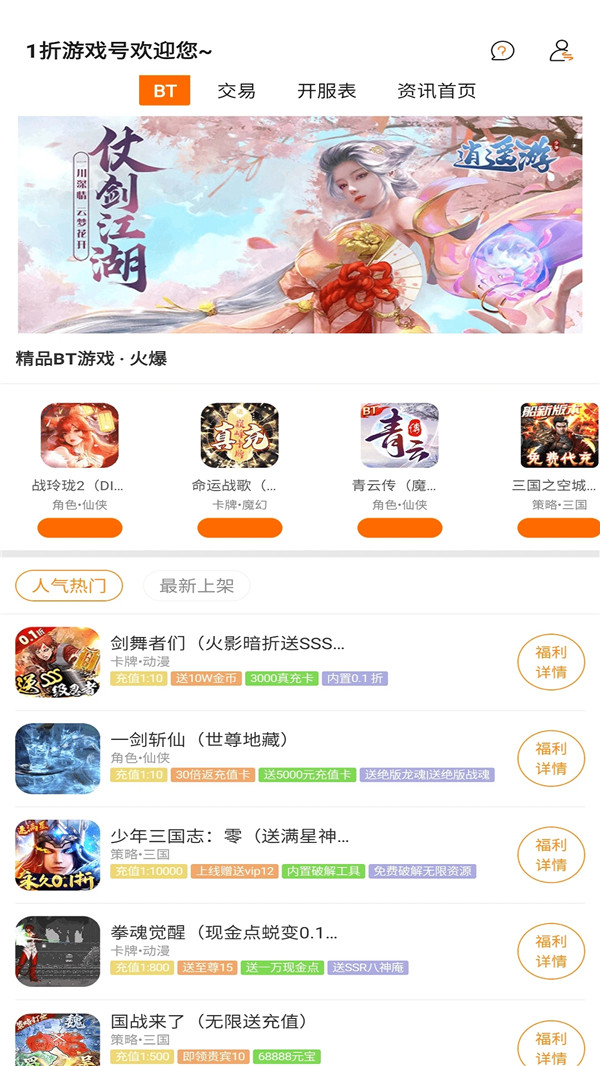600x1066 pixels.
Task: Tap the orange button under 命运战歌
Action: coord(239,528)
